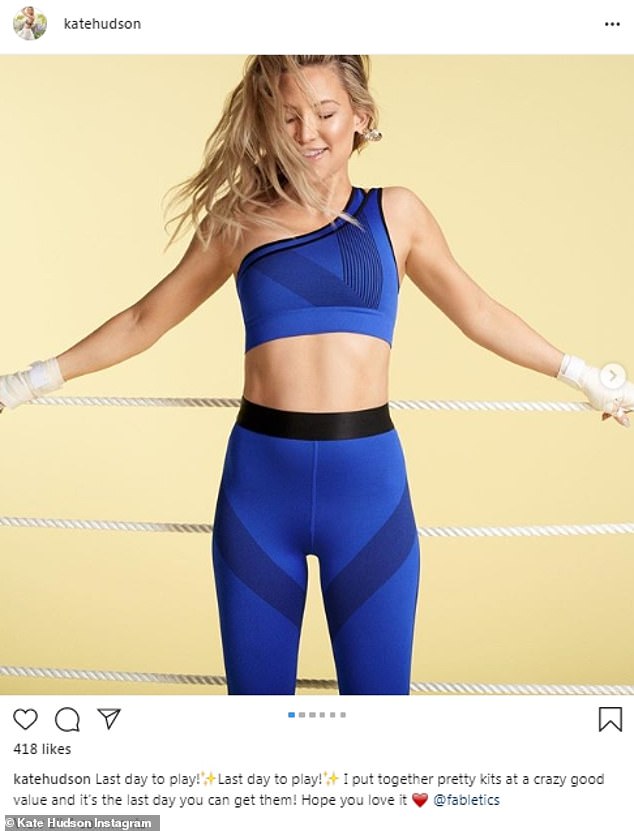Tap the carousel page indicator dots
634x831 pixels.
317,715
